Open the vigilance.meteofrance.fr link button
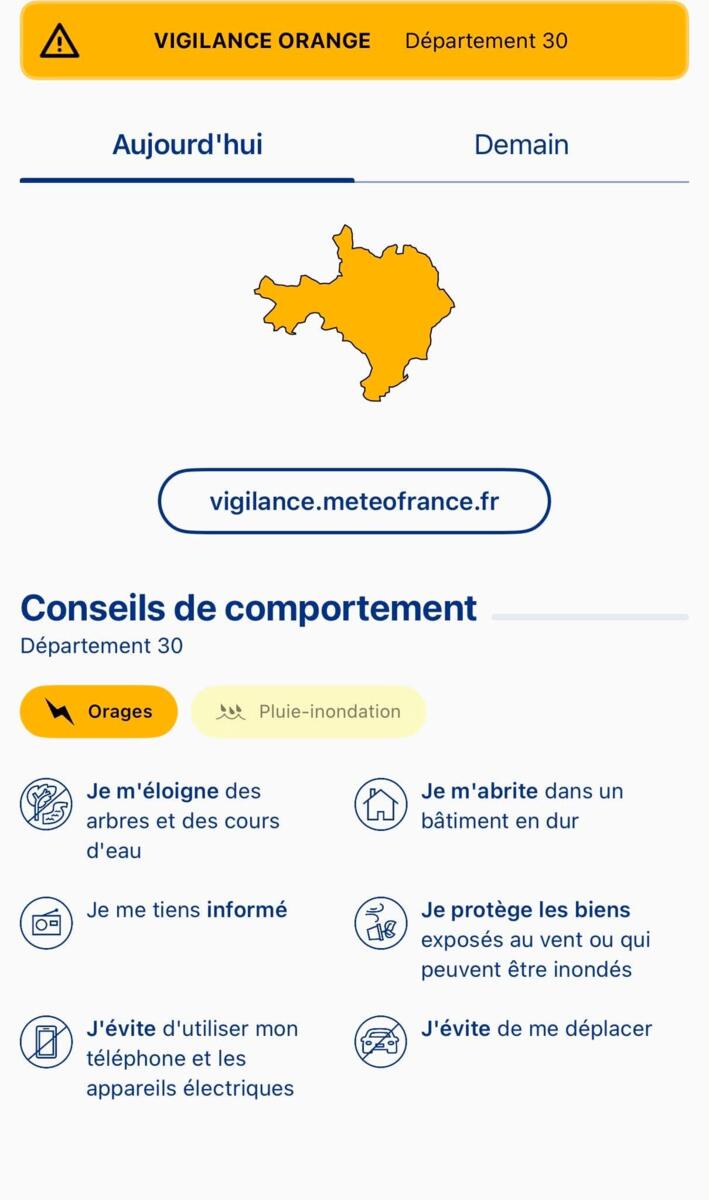 pyautogui.click(x=354, y=501)
